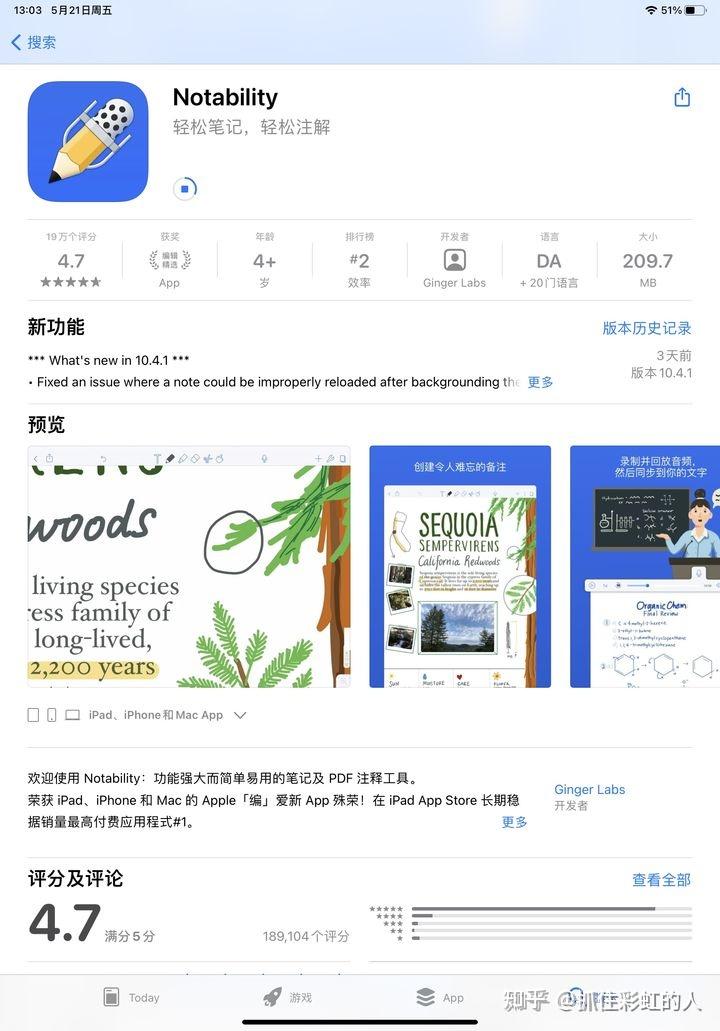Viewport: 720px width, 1031px height.
Task: Open 版本历史记录
Action: tap(646, 328)
